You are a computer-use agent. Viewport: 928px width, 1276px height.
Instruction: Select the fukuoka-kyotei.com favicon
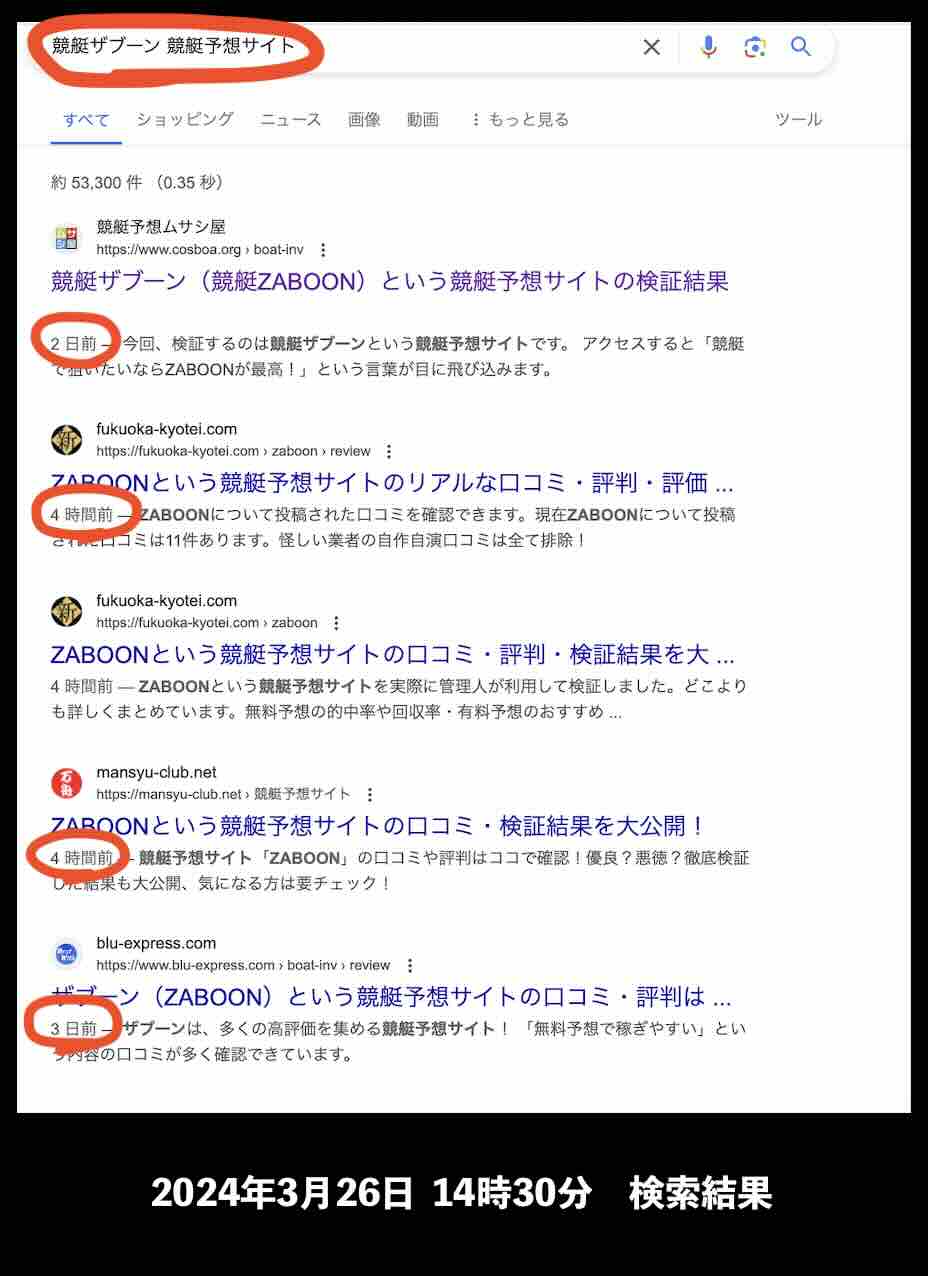62,439
